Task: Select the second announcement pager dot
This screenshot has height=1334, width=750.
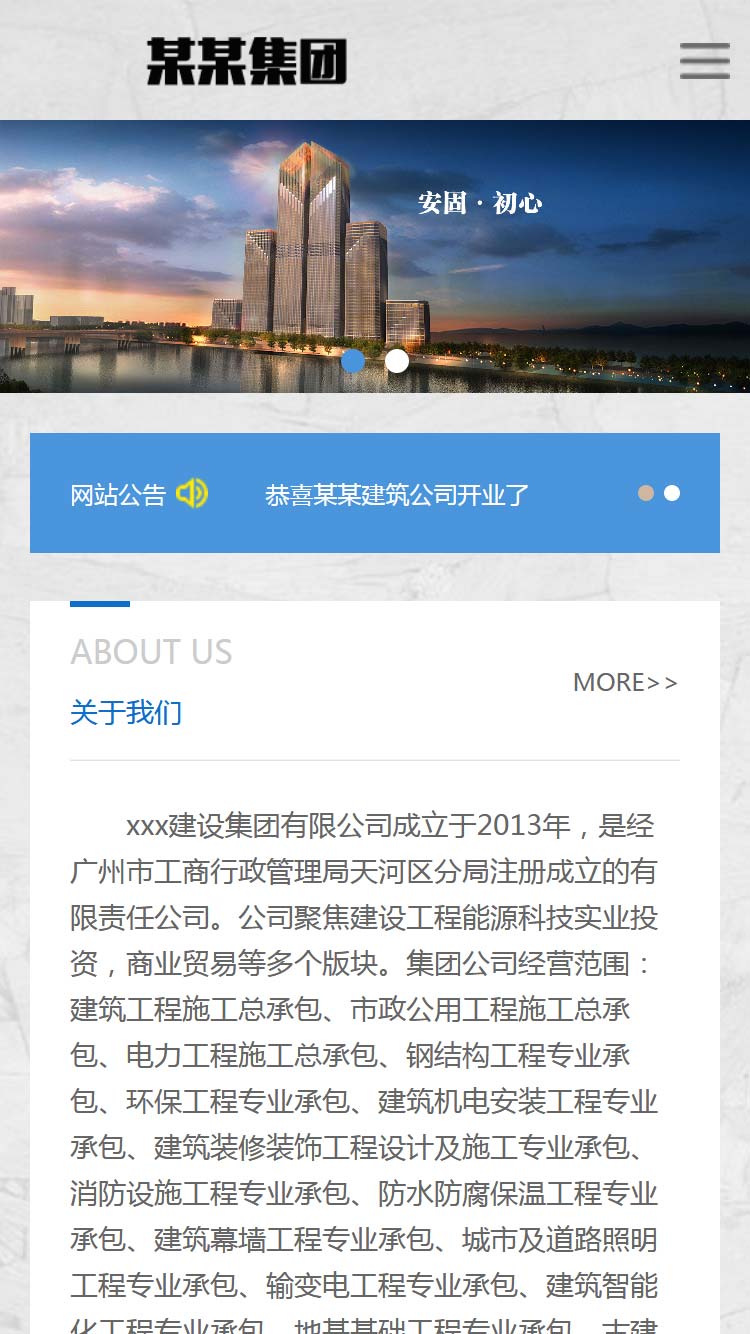Action: coord(672,493)
